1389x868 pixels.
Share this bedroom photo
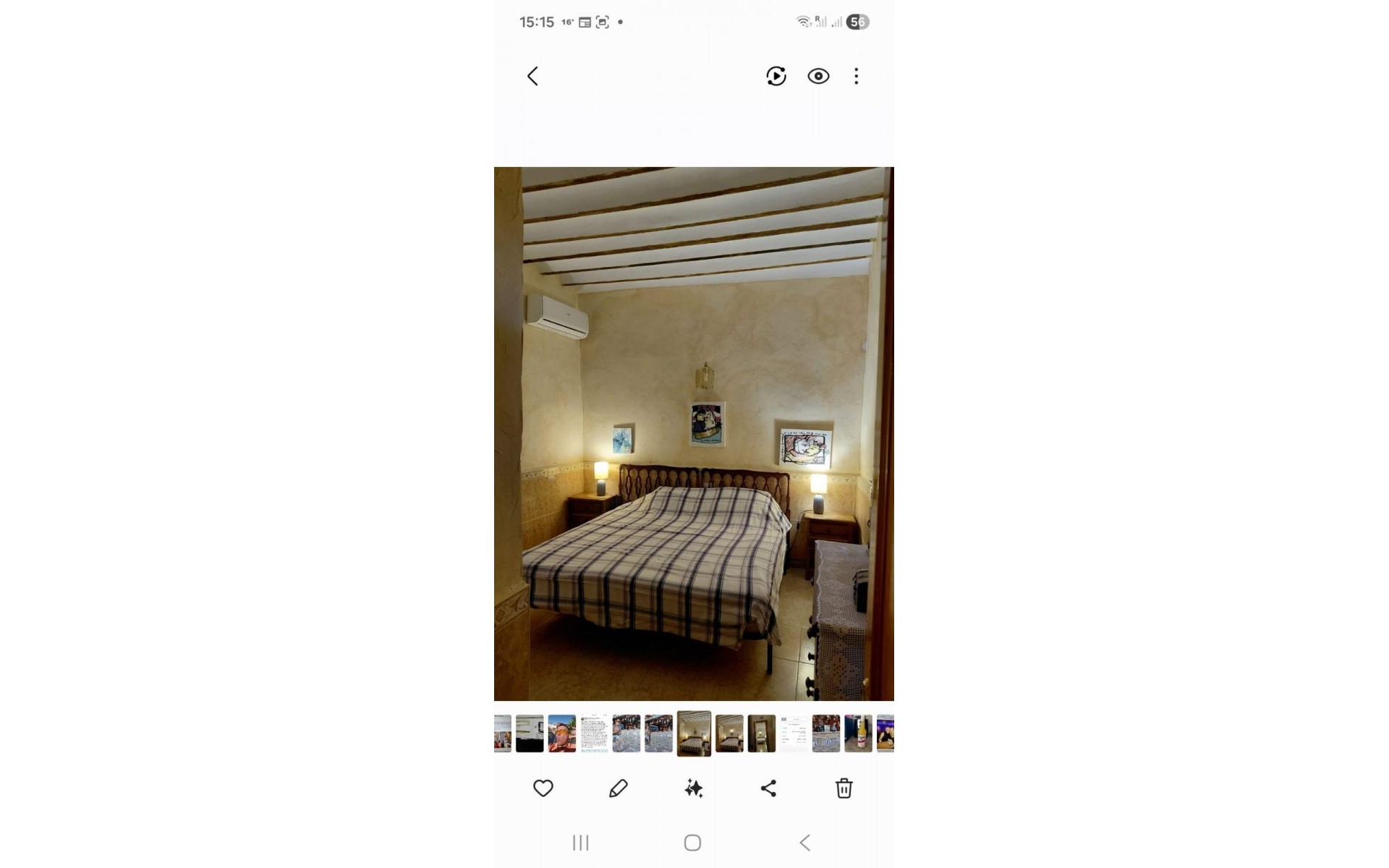768,788
